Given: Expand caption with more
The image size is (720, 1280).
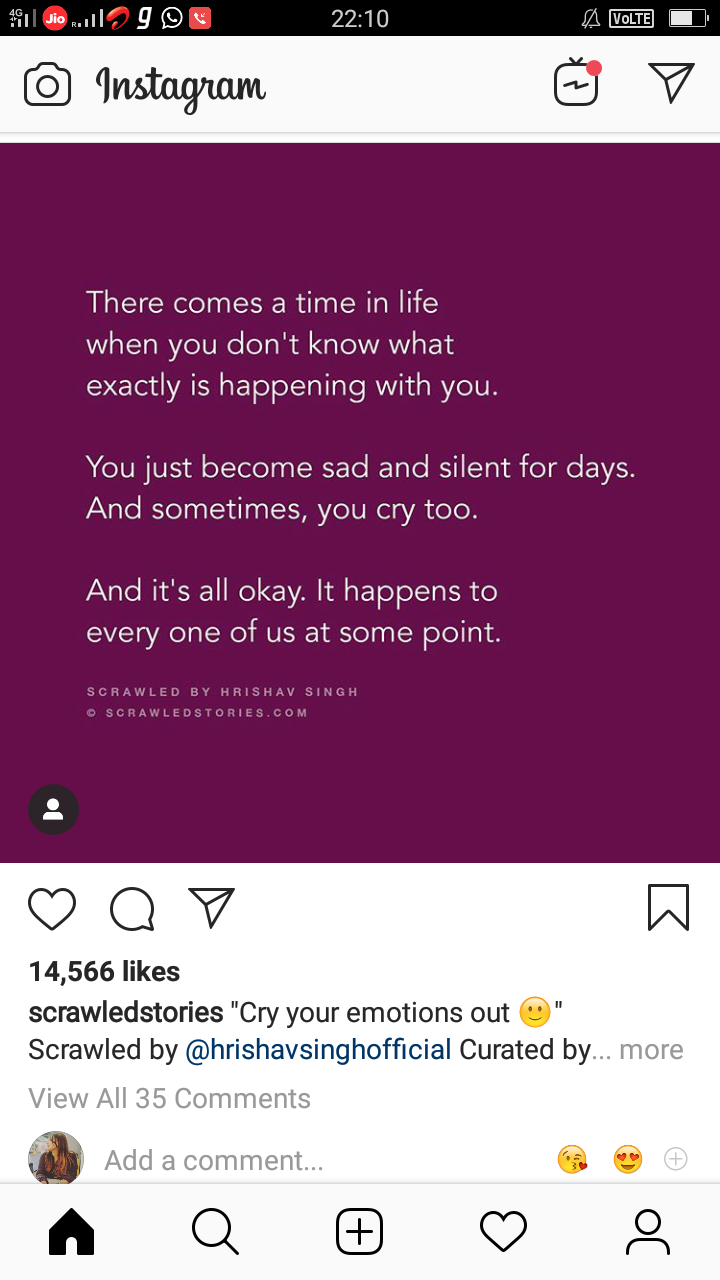Looking at the screenshot, I should click(x=651, y=1050).
